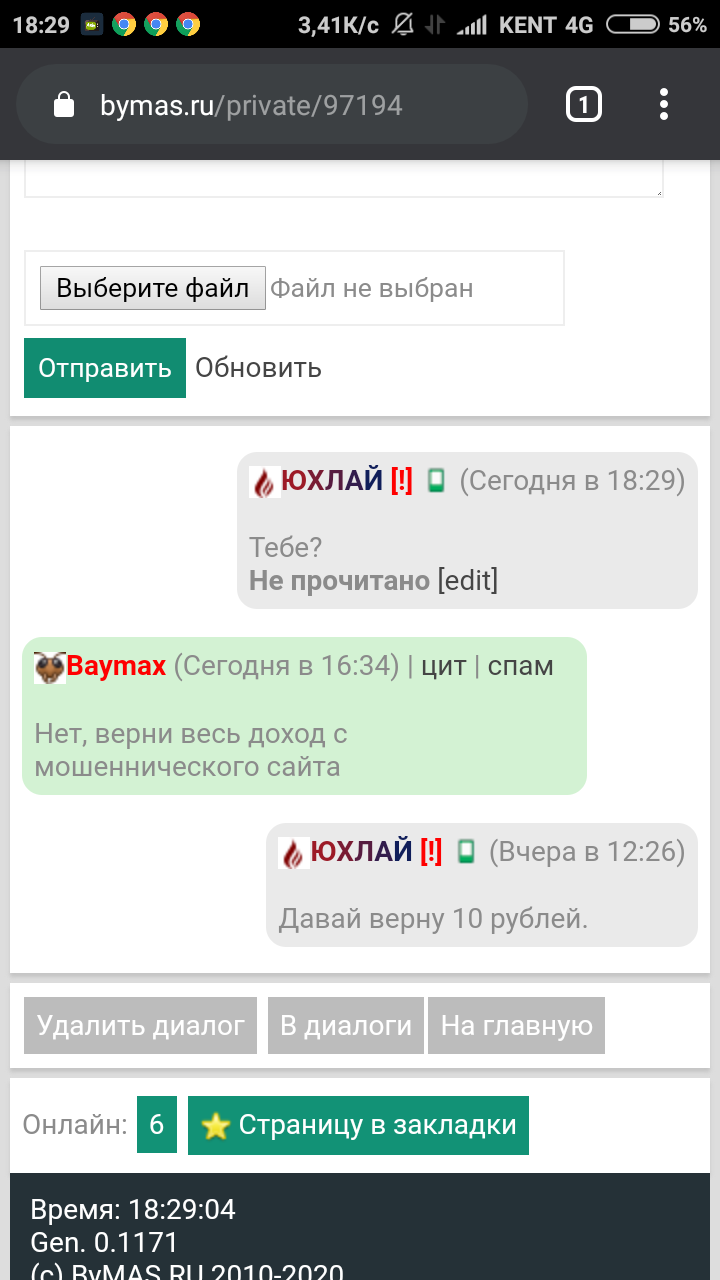The height and width of the screenshot is (1280, 720).
Task: Open ЮХЛАЙ's profile in the 18:29 message
Action: click(331, 481)
